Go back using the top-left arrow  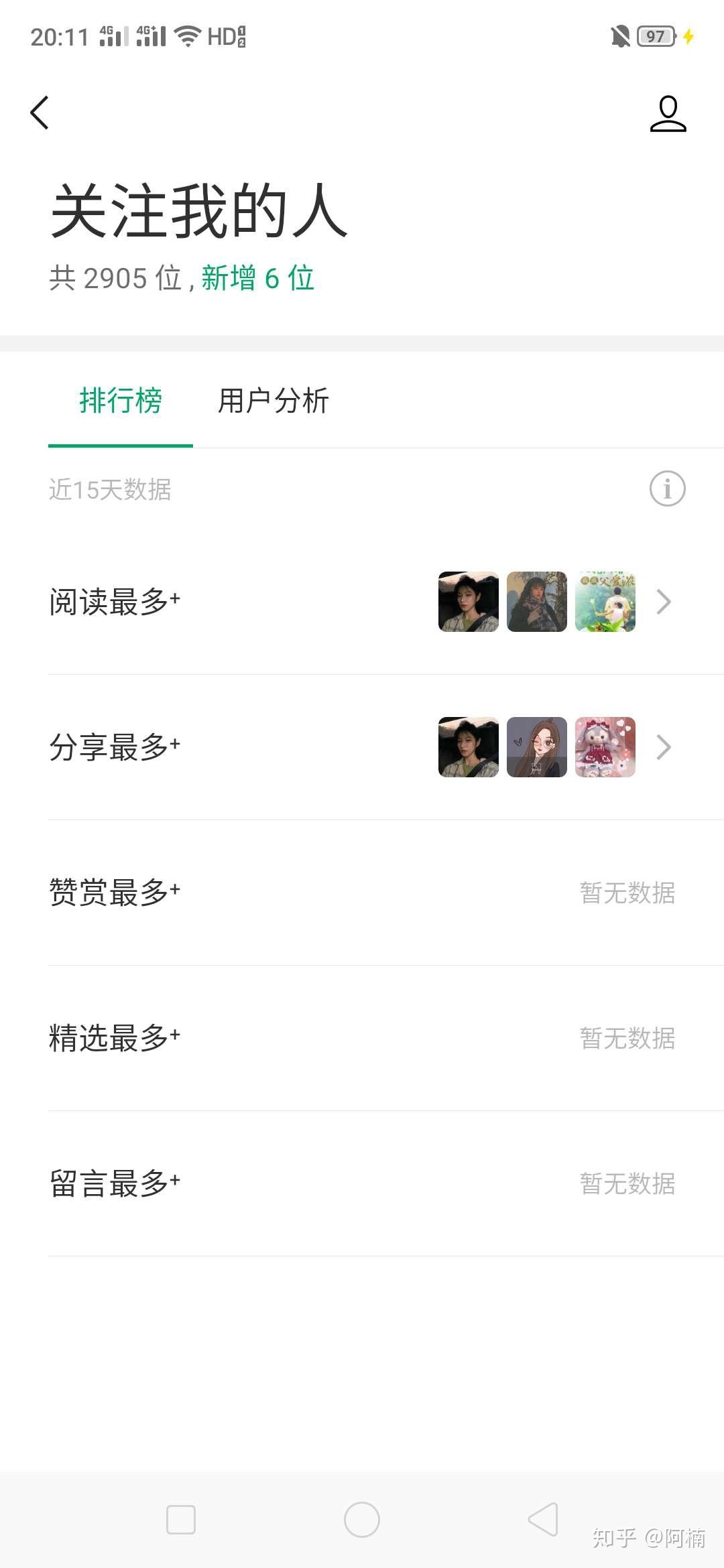point(40,113)
